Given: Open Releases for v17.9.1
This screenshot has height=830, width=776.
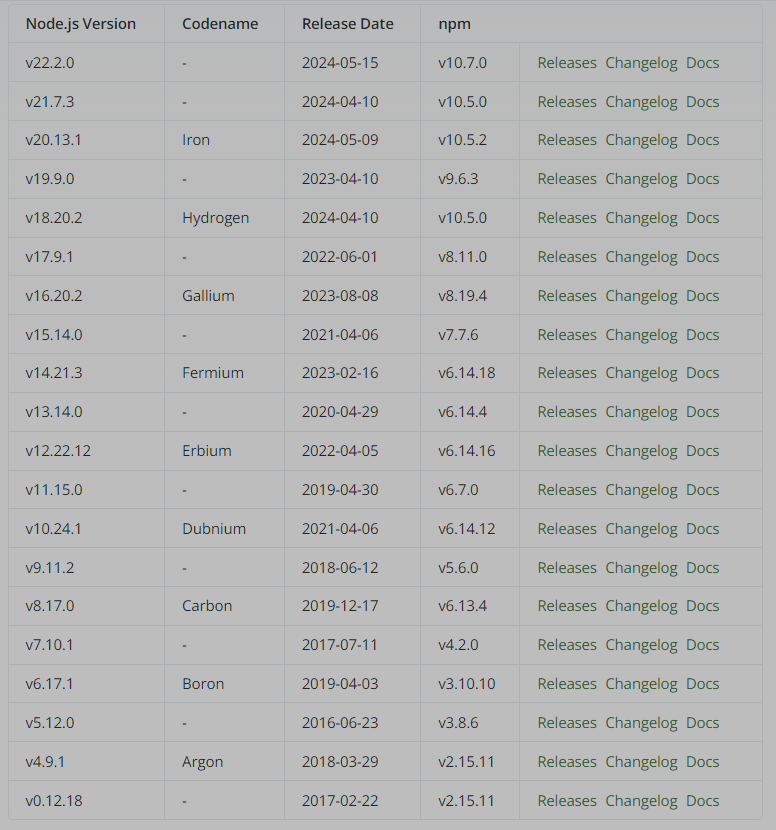Looking at the screenshot, I should [x=566, y=257].
